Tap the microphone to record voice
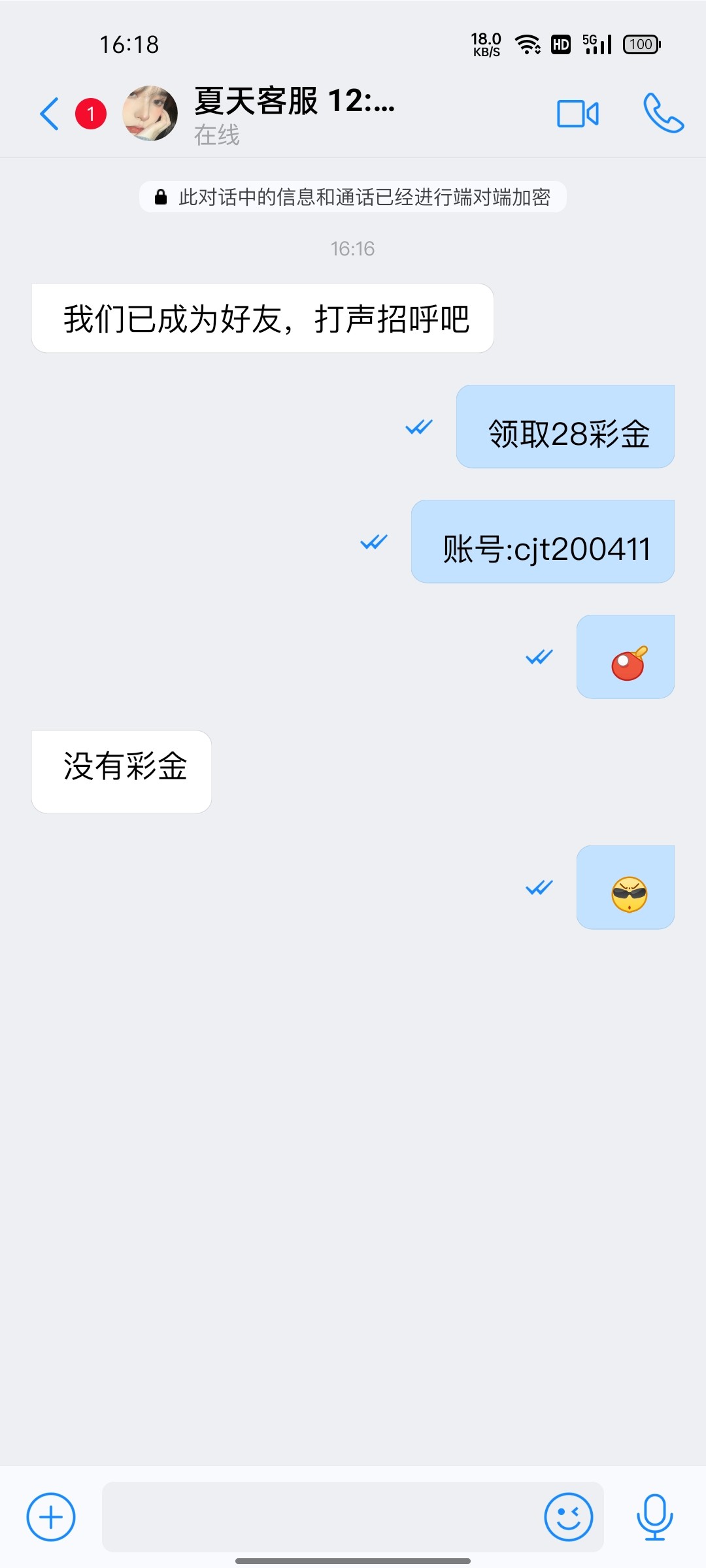The image size is (706, 1568). pos(654,1516)
